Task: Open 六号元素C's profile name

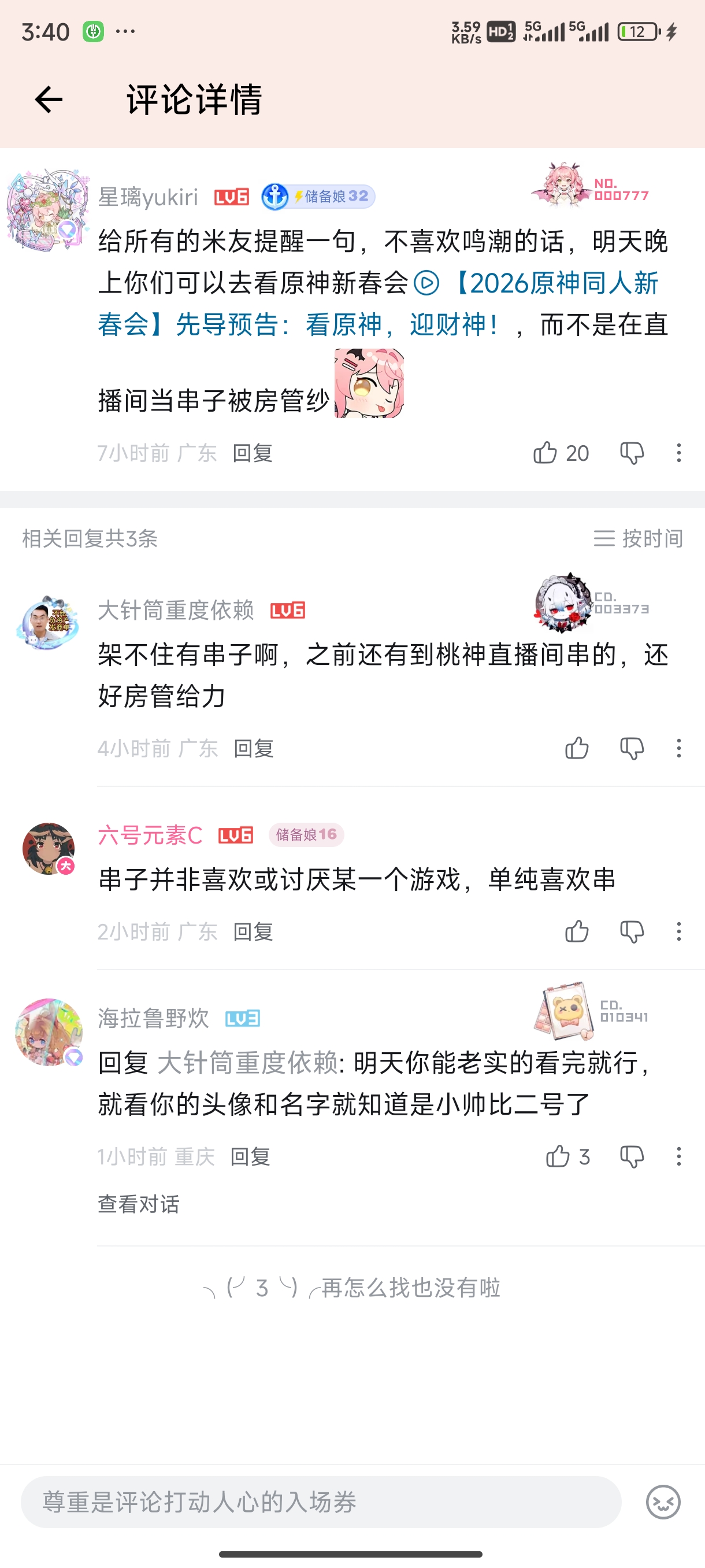Action: click(150, 835)
